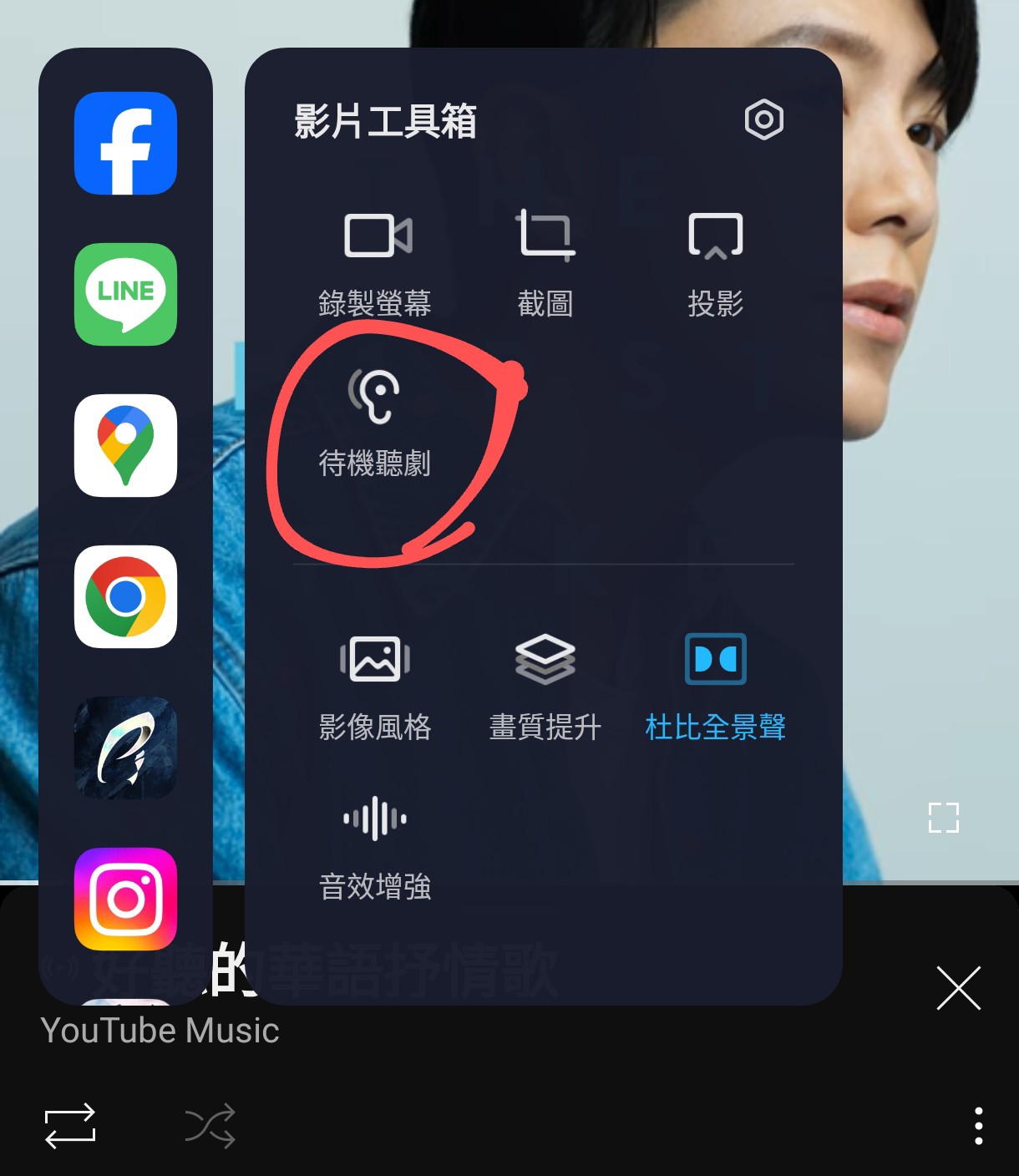Open Google Maps from the sidebar
Image resolution: width=1019 pixels, height=1176 pixels.
(125, 445)
